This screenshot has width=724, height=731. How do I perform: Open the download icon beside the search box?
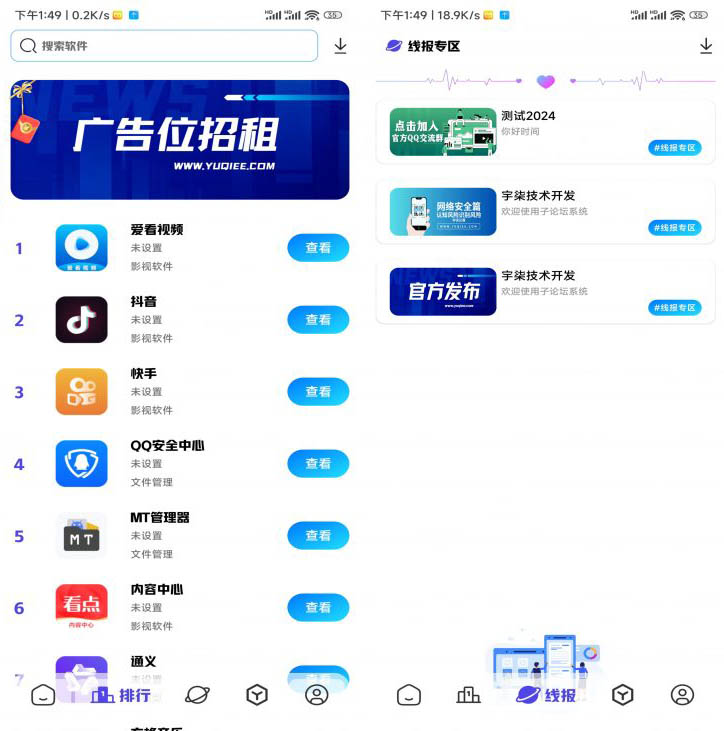(x=340, y=46)
